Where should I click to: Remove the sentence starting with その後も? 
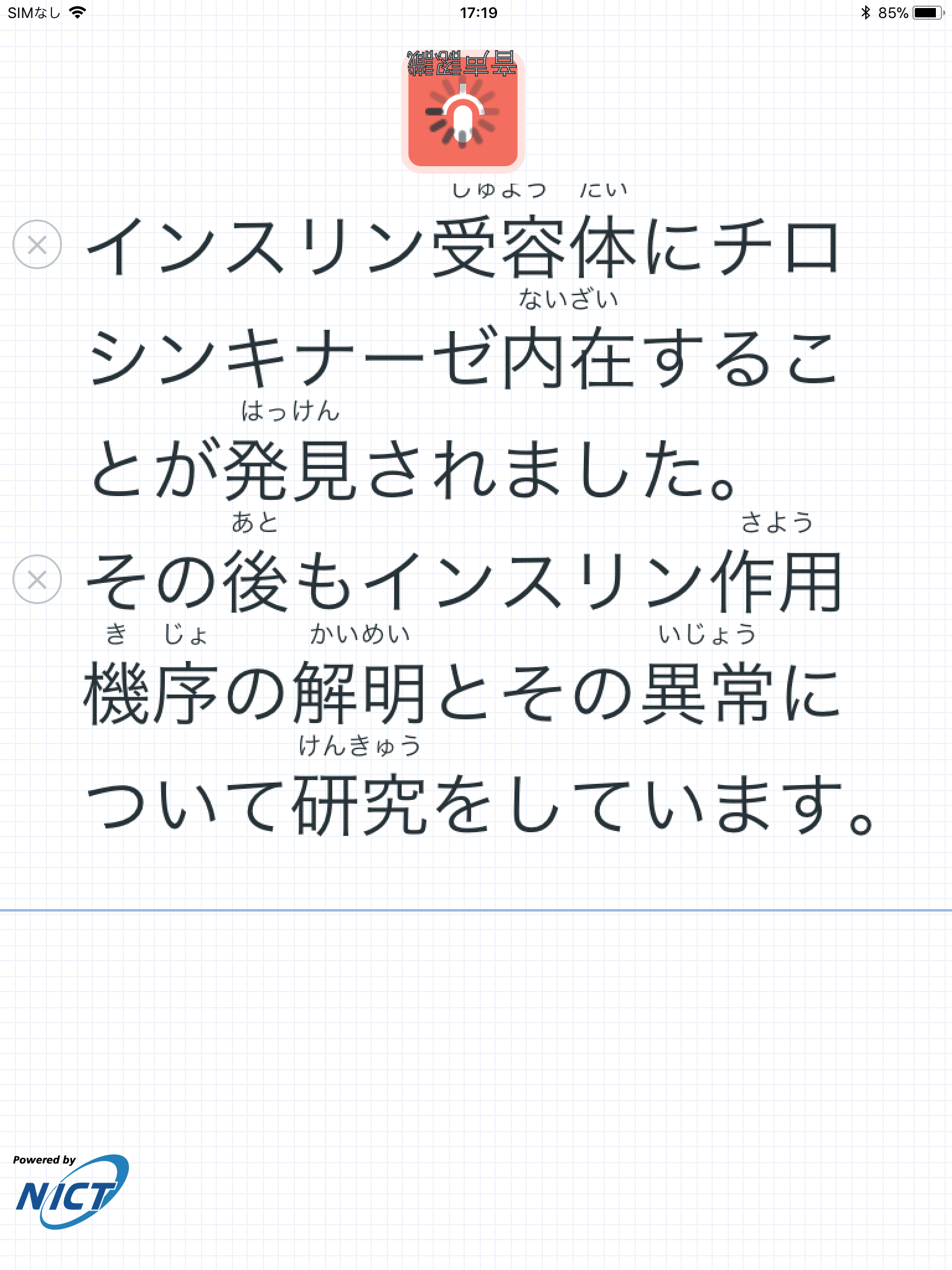pyautogui.click(x=37, y=580)
